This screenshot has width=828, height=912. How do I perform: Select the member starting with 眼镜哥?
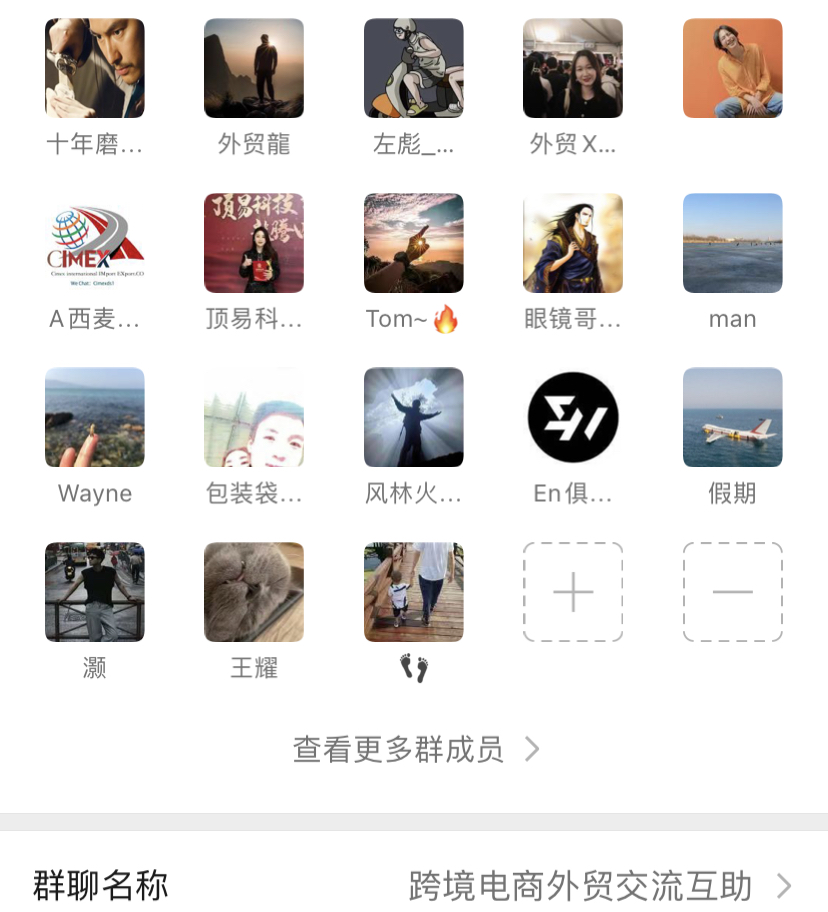573,243
